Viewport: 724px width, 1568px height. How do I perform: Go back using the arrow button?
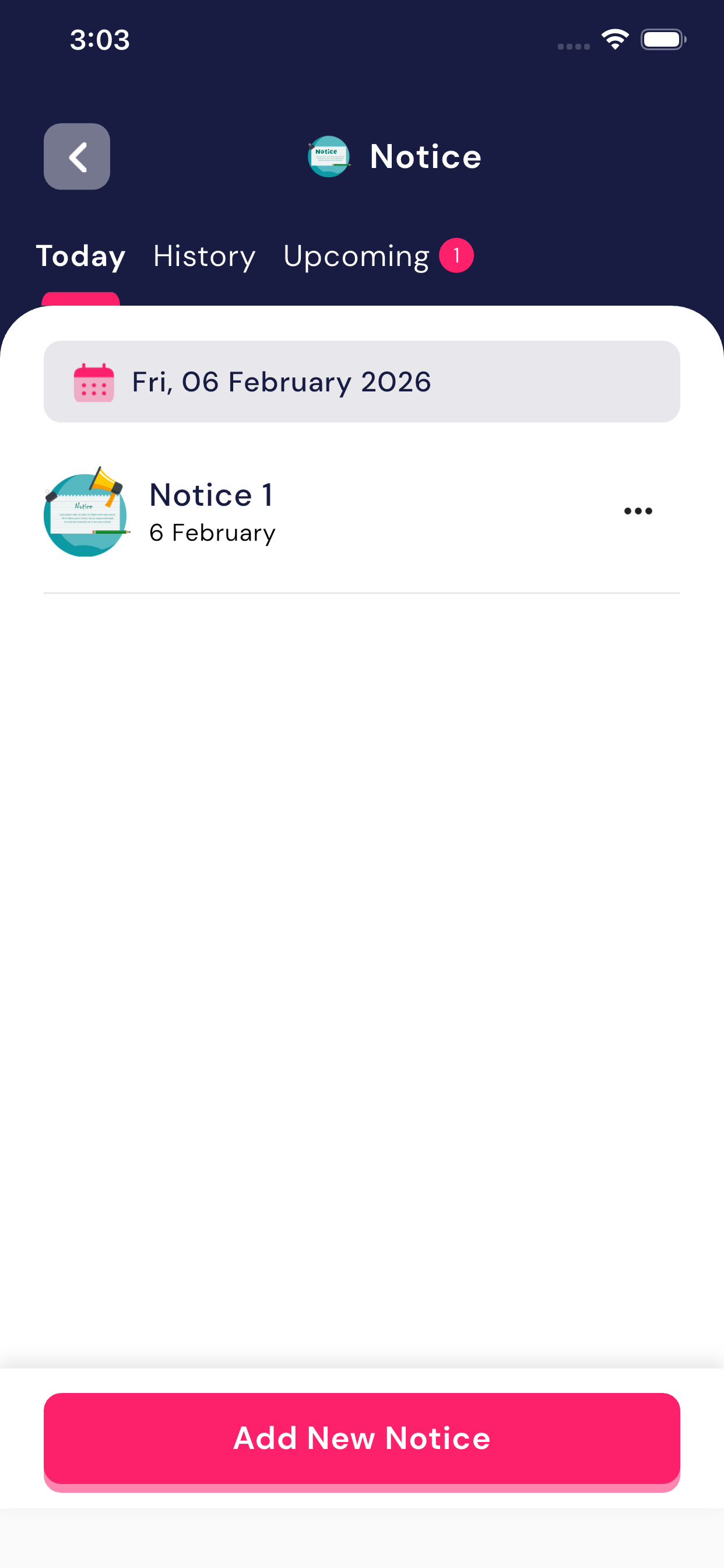(x=77, y=156)
